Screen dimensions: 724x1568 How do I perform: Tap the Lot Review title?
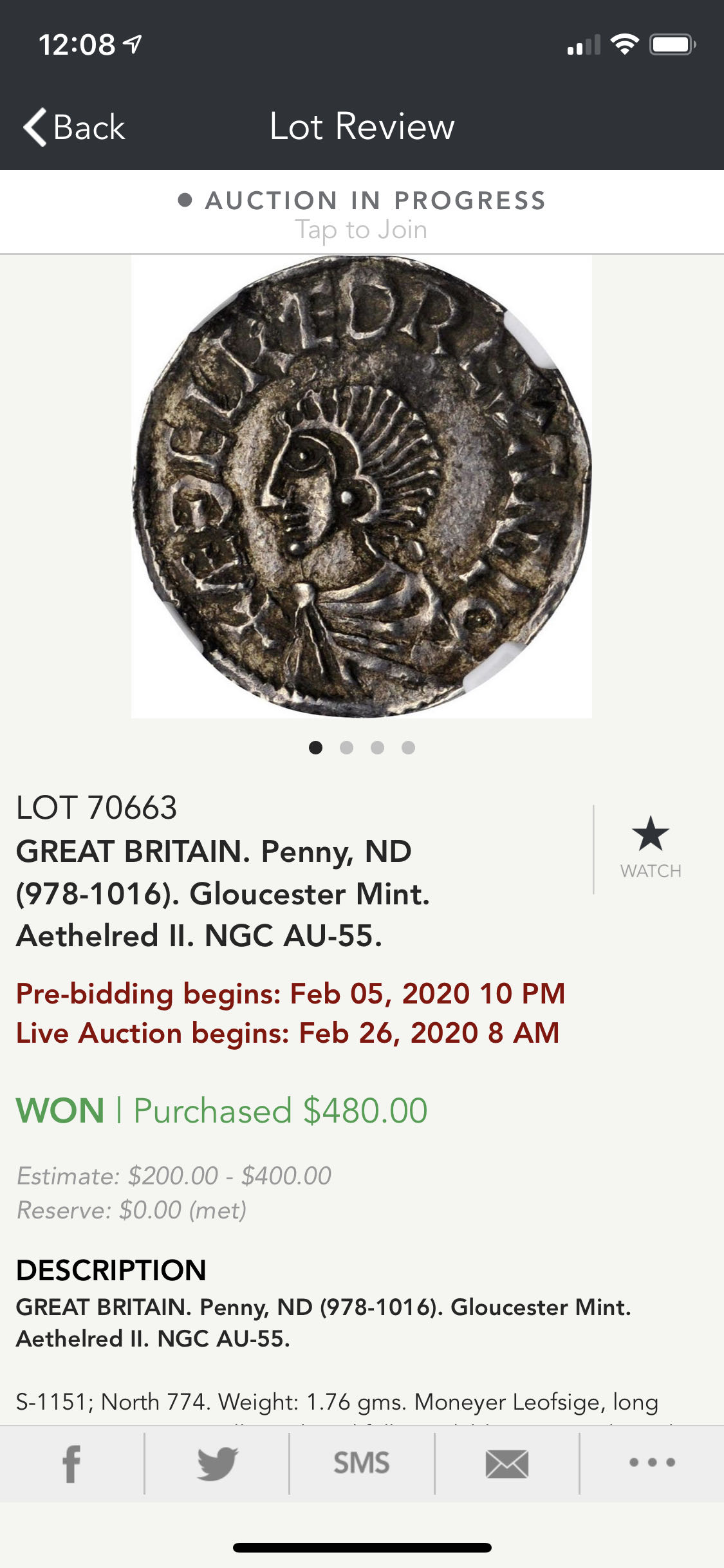(x=362, y=127)
